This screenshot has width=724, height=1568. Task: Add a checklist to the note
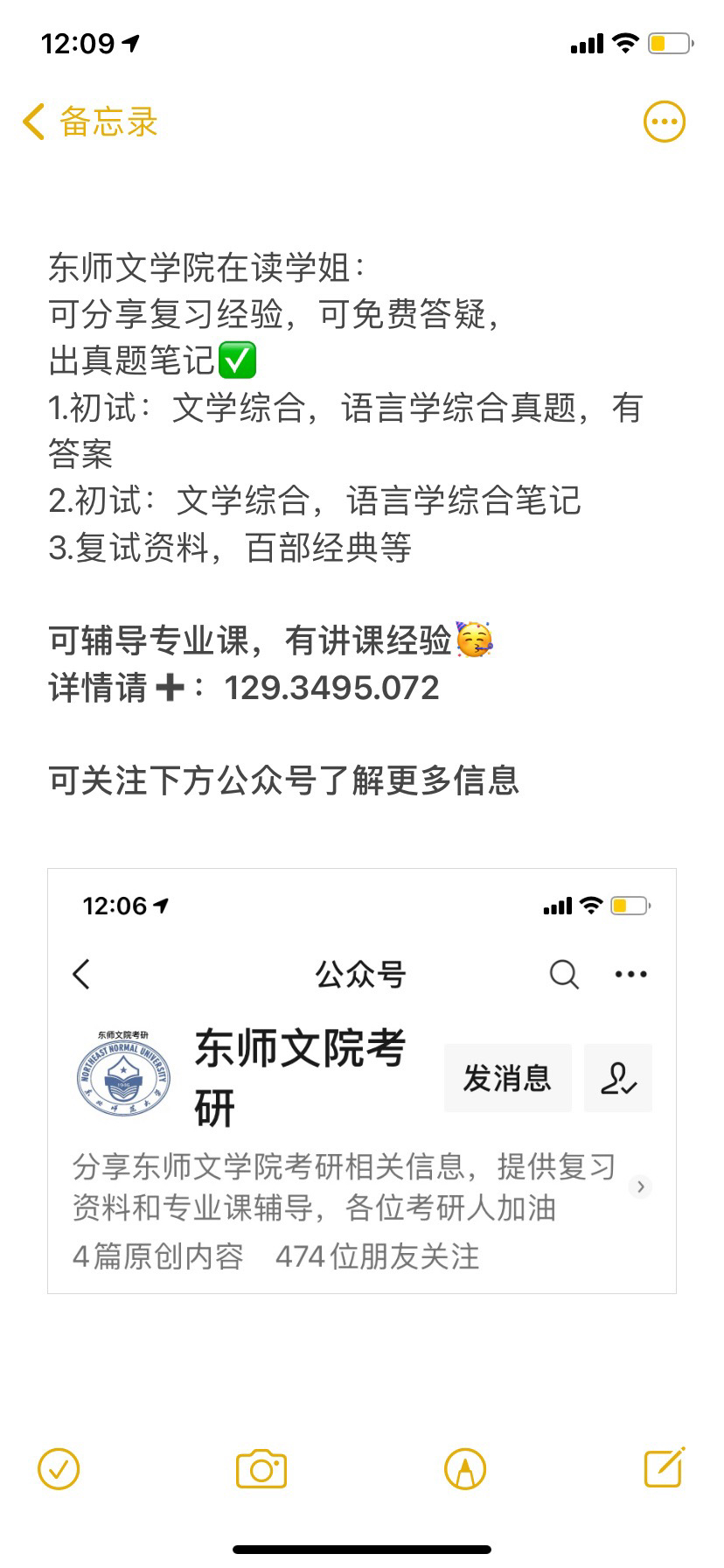click(59, 1468)
